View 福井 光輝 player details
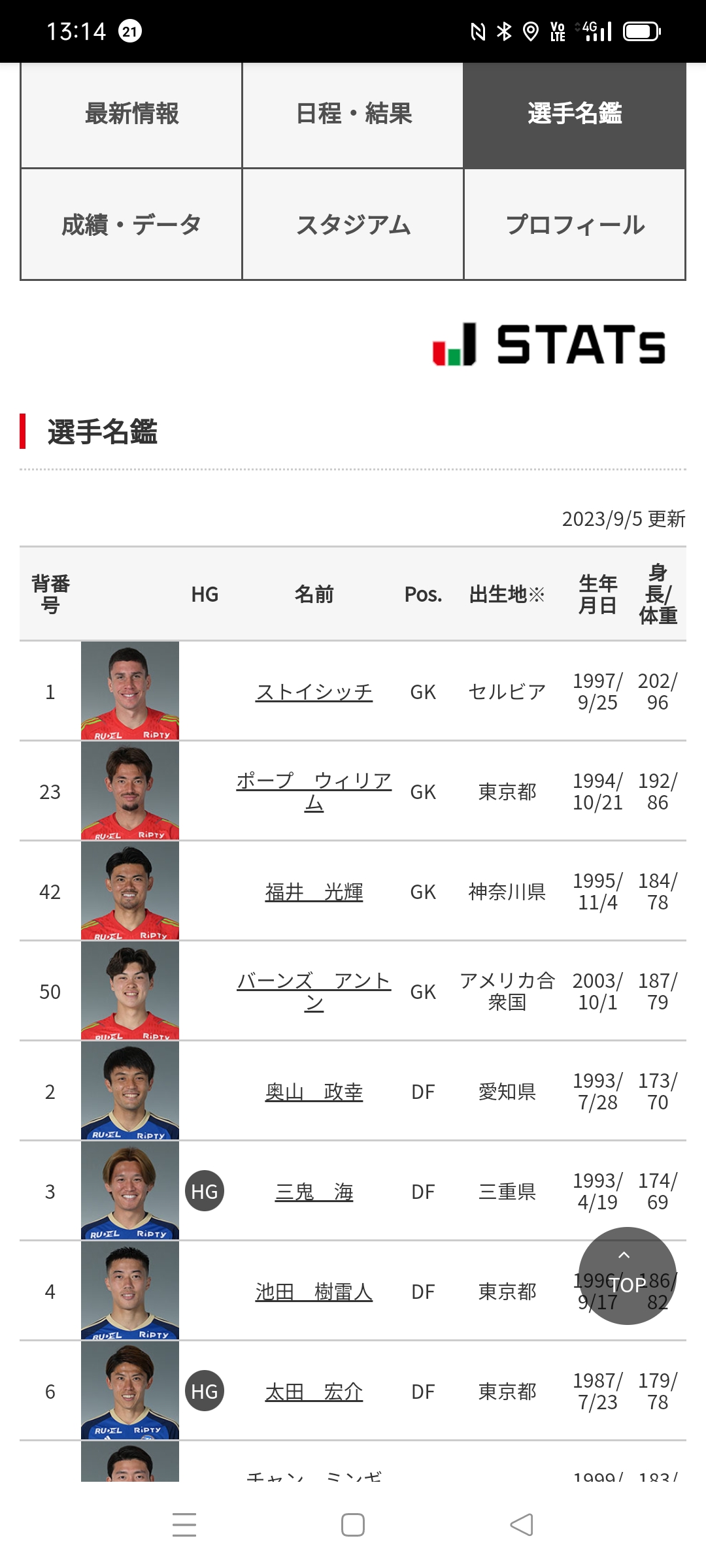This screenshot has width=706, height=1568. point(314,892)
